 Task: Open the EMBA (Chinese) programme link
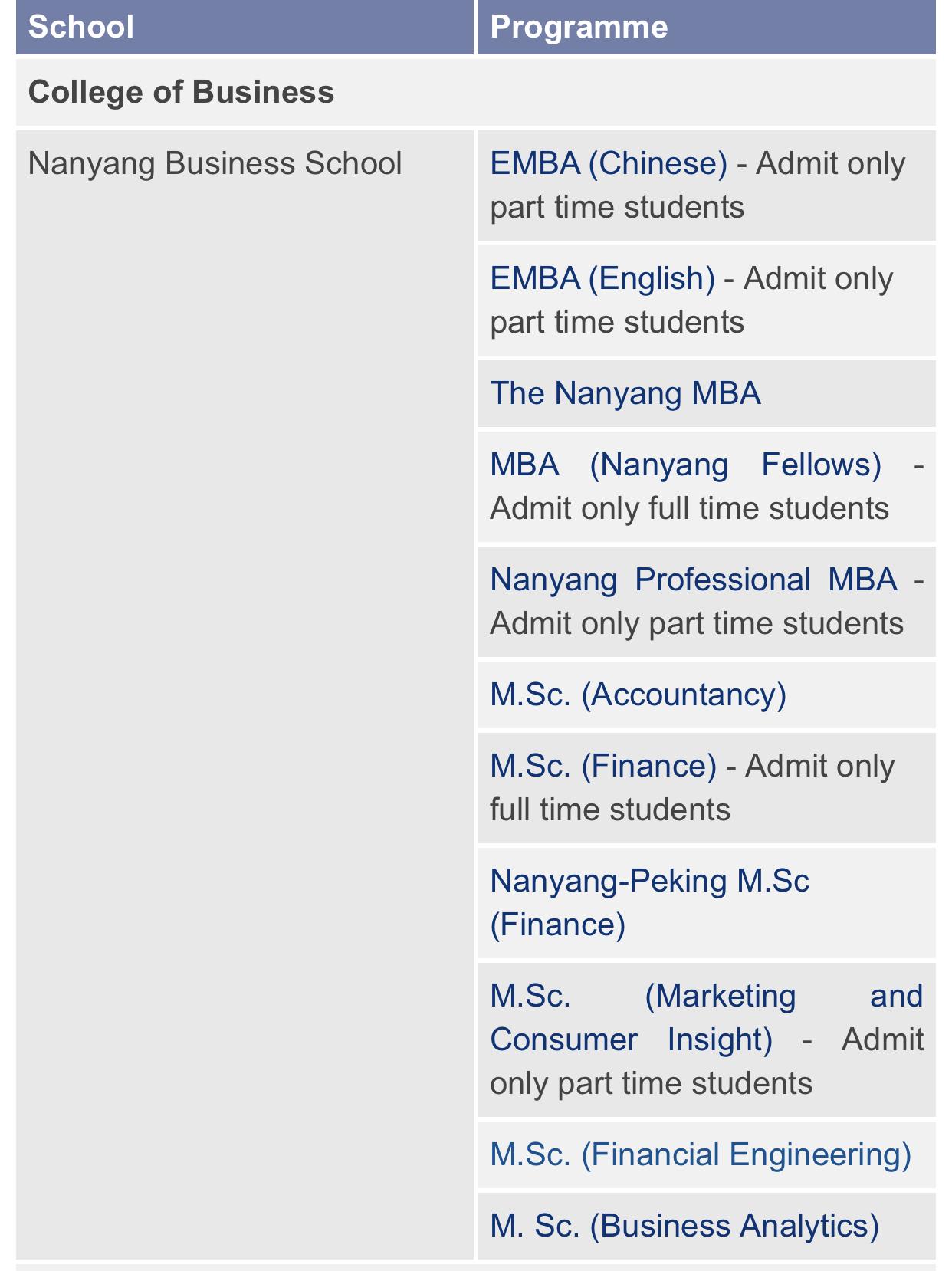tap(608, 164)
